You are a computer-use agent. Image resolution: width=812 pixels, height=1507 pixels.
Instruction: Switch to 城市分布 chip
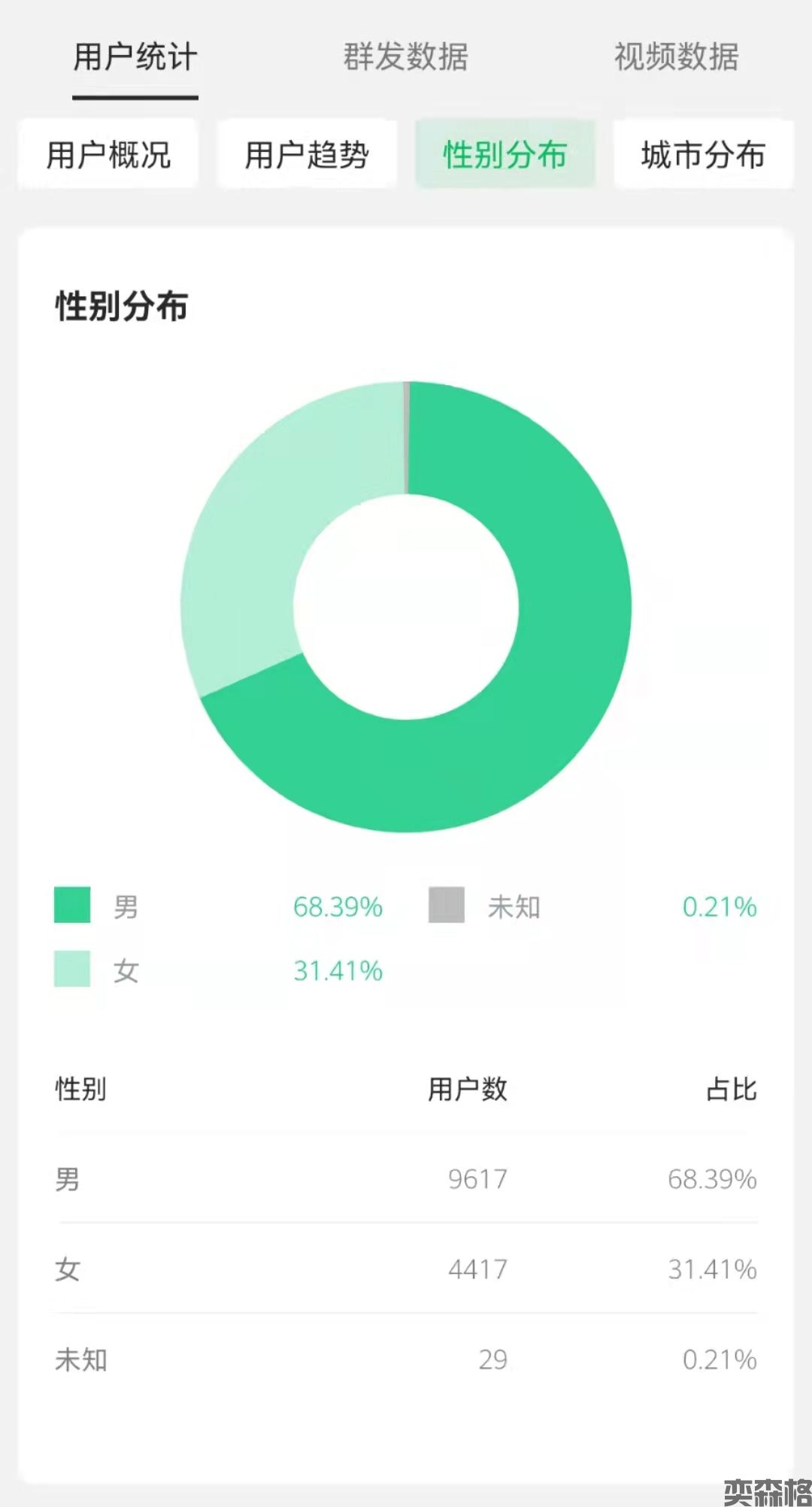703,155
